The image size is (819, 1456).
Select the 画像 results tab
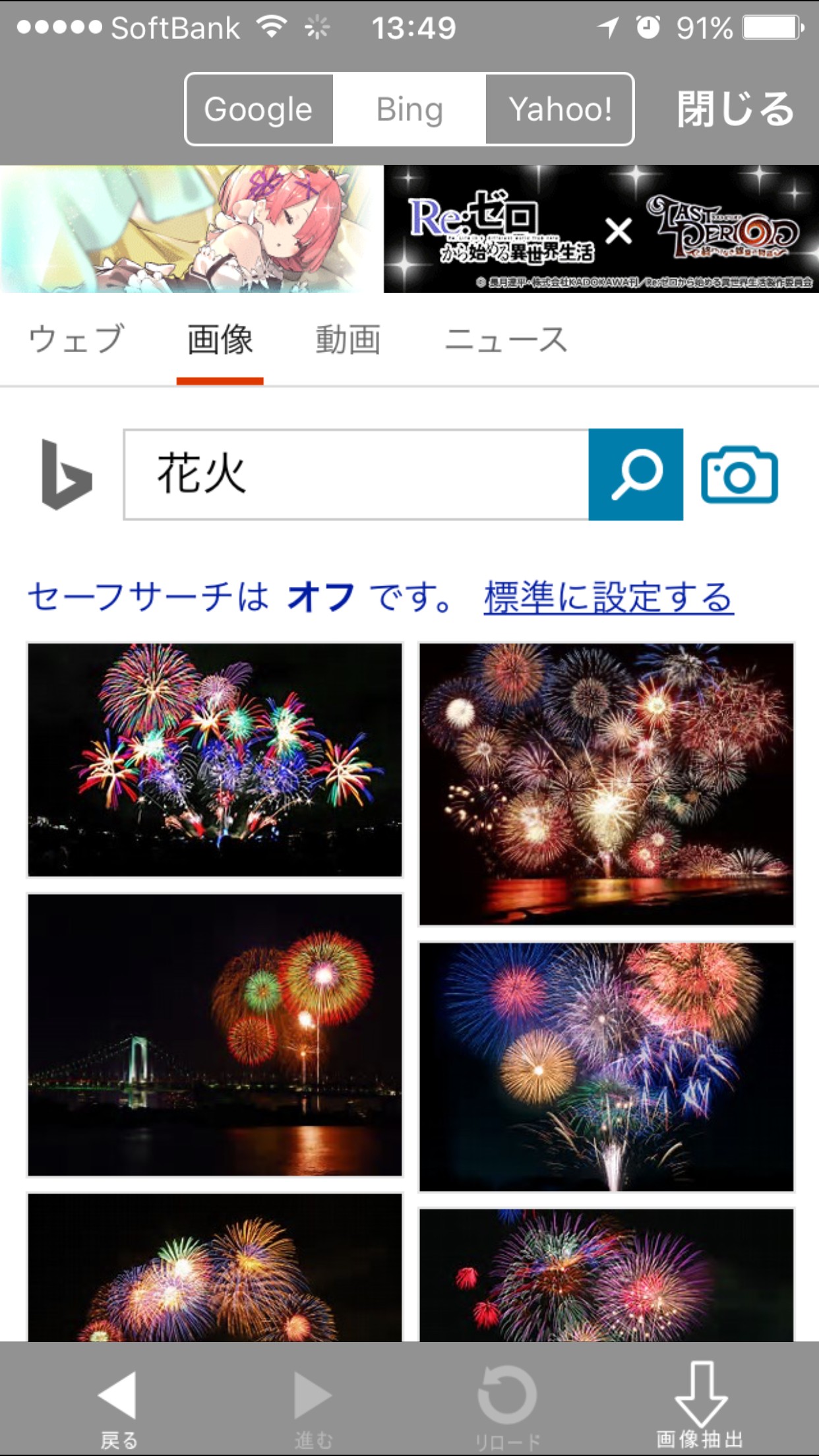point(220,340)
